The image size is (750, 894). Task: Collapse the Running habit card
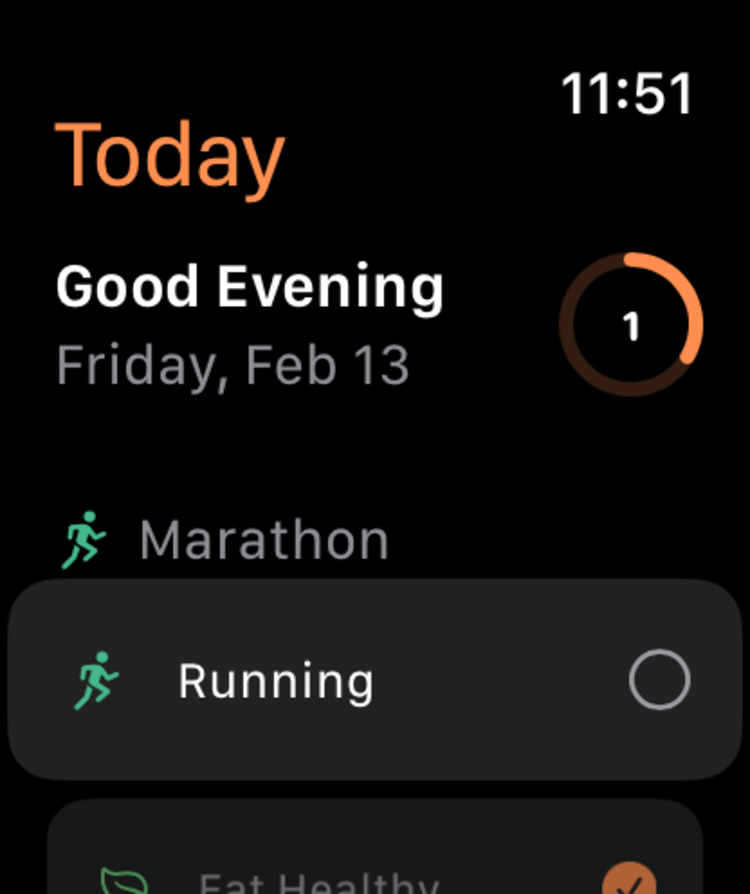[x=275, y=680]
